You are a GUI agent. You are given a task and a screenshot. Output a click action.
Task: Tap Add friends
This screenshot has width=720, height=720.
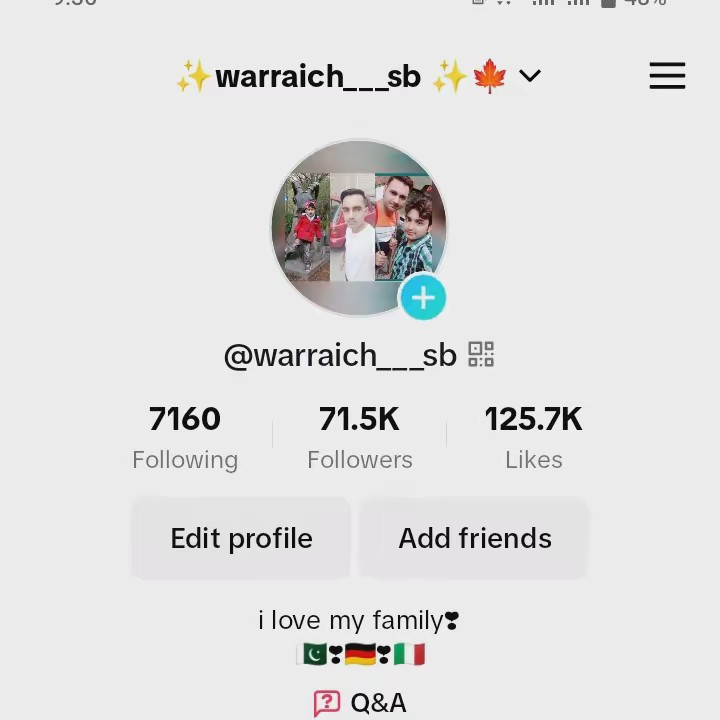click(474, 538)
